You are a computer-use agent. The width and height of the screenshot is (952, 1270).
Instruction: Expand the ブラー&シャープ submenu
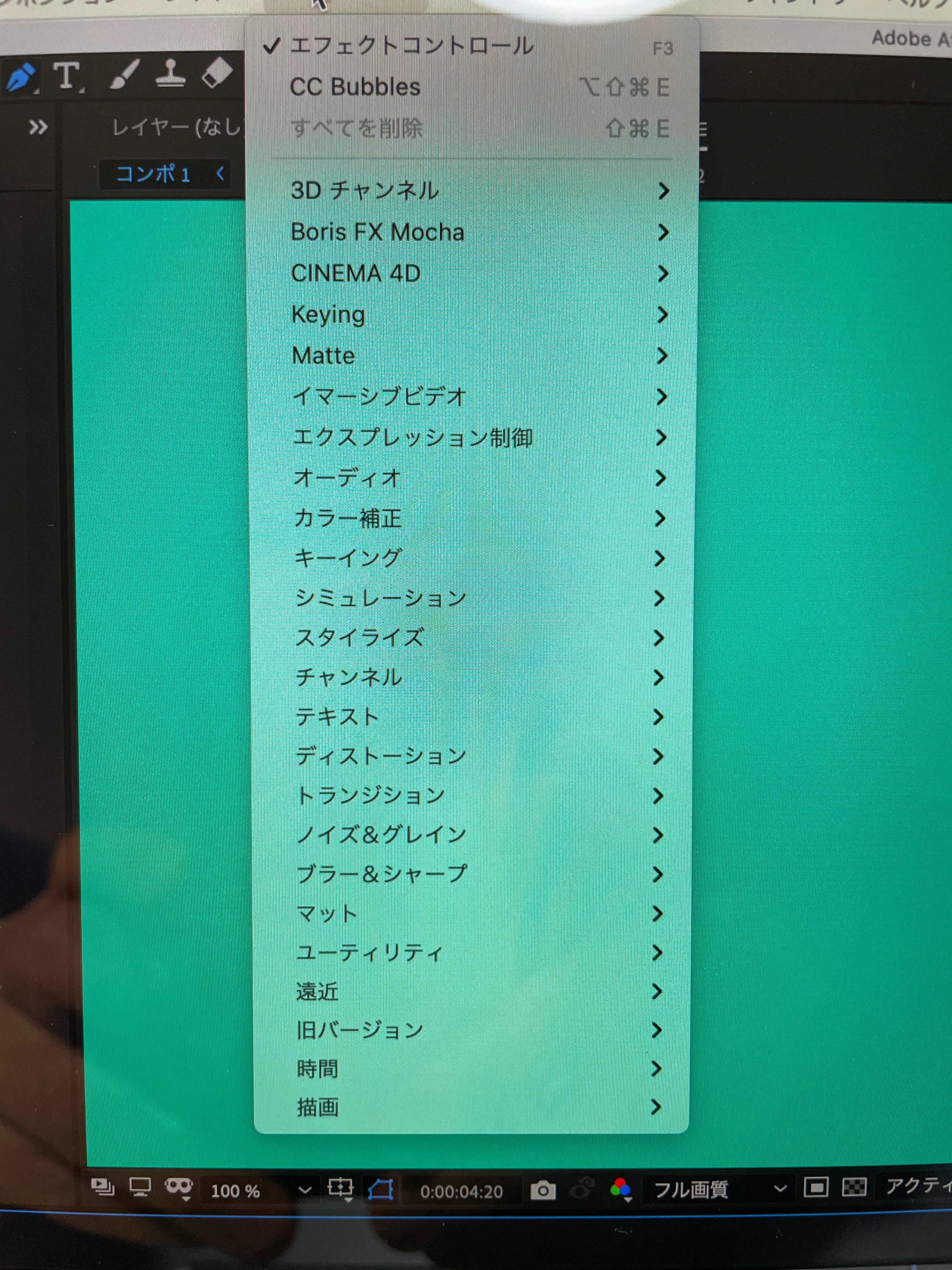[x=382, y=874]
